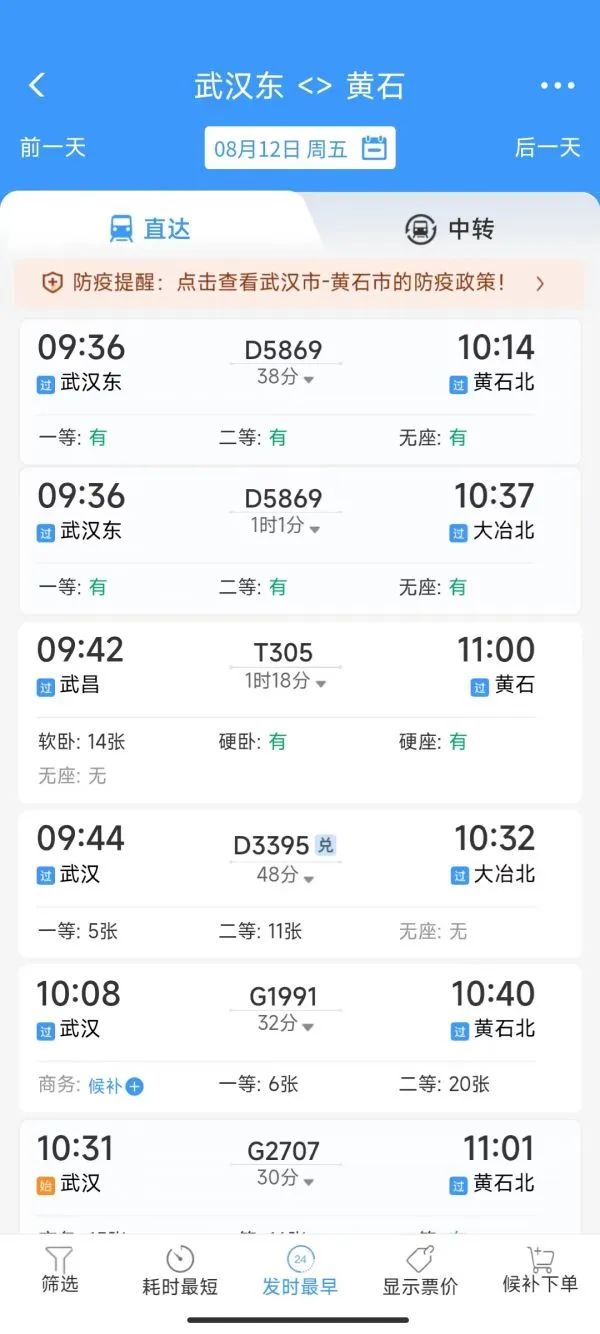Tap 候补 for 商务 seat on G1991
Image resolution: width=600 pixels, height=1334 pixels.
click(x=116, y=1085)
